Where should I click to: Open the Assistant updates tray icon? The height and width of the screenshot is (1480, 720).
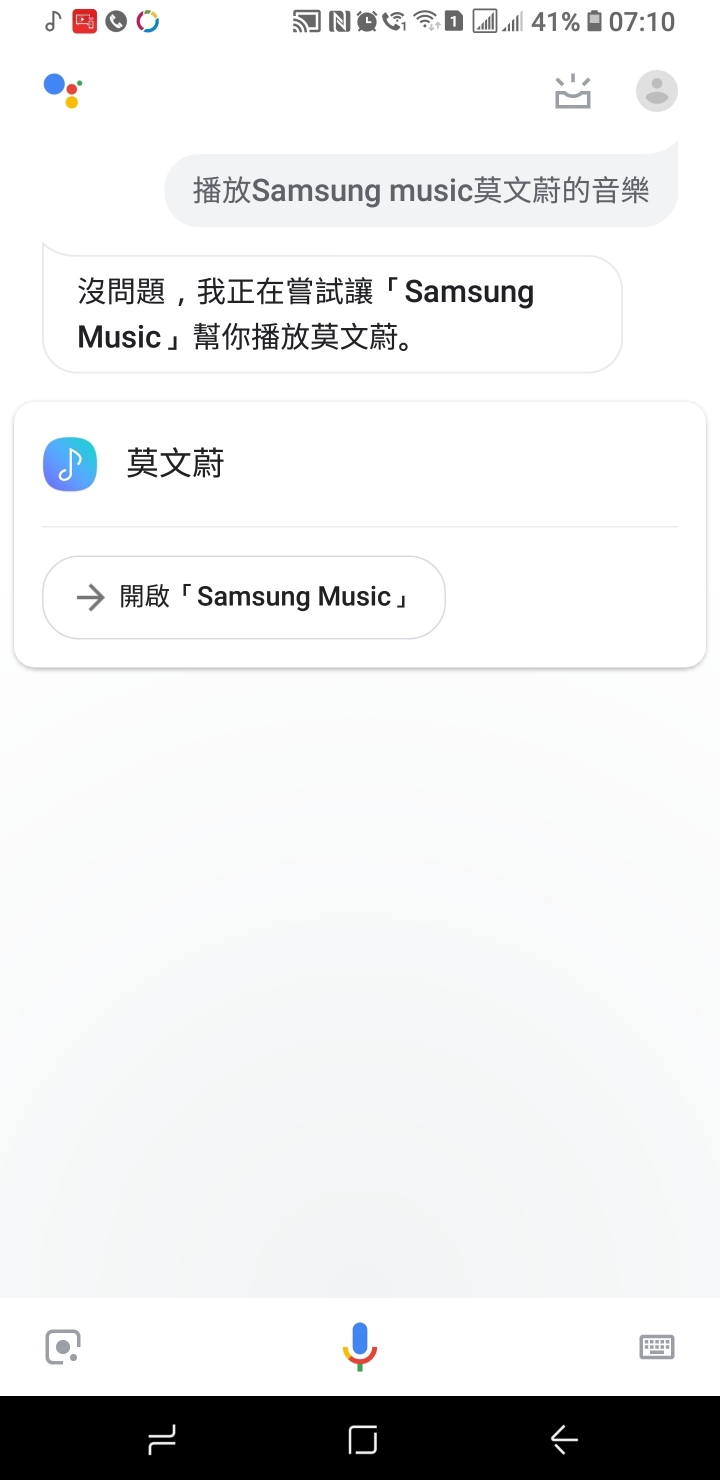573,92
